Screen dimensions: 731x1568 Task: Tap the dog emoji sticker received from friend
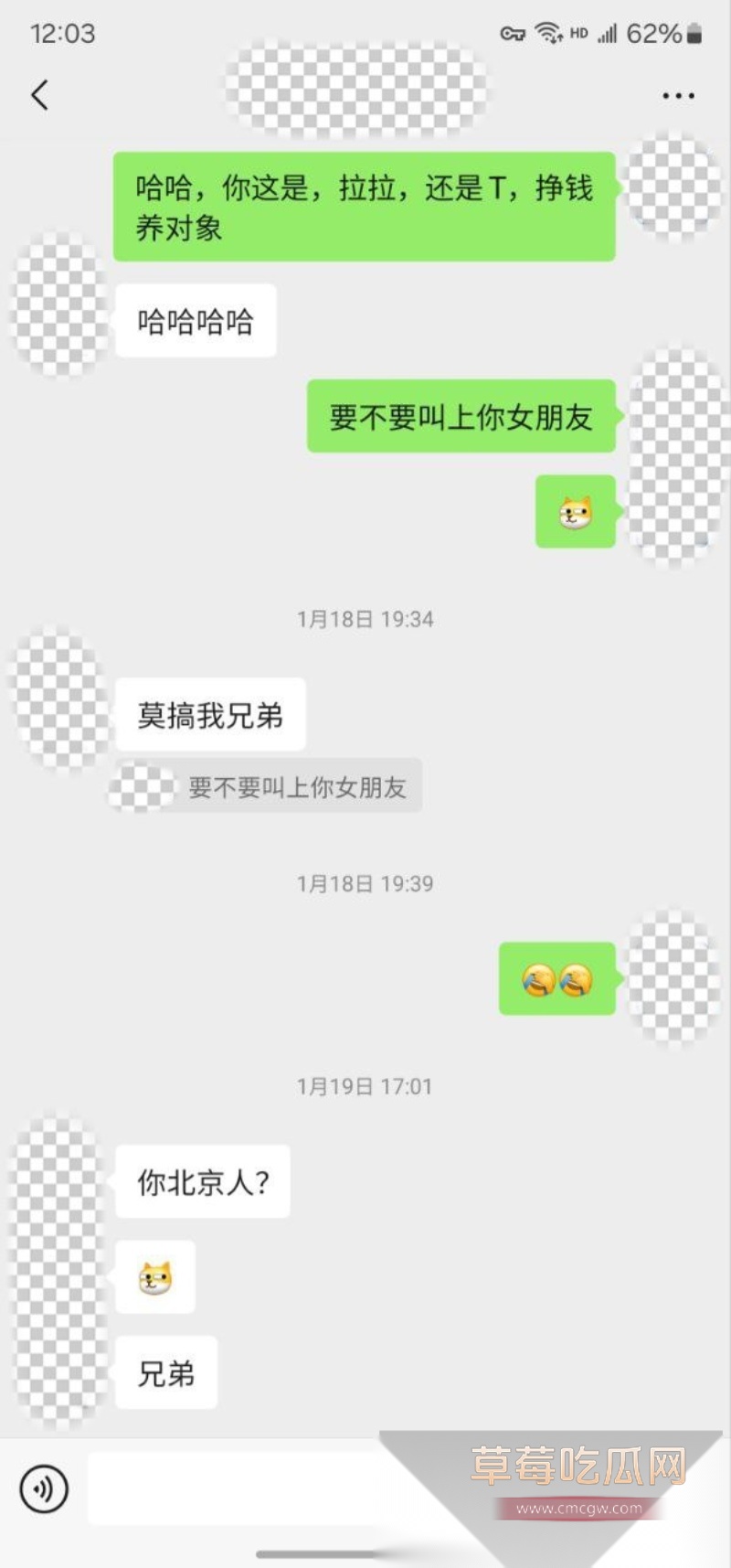154,1277
